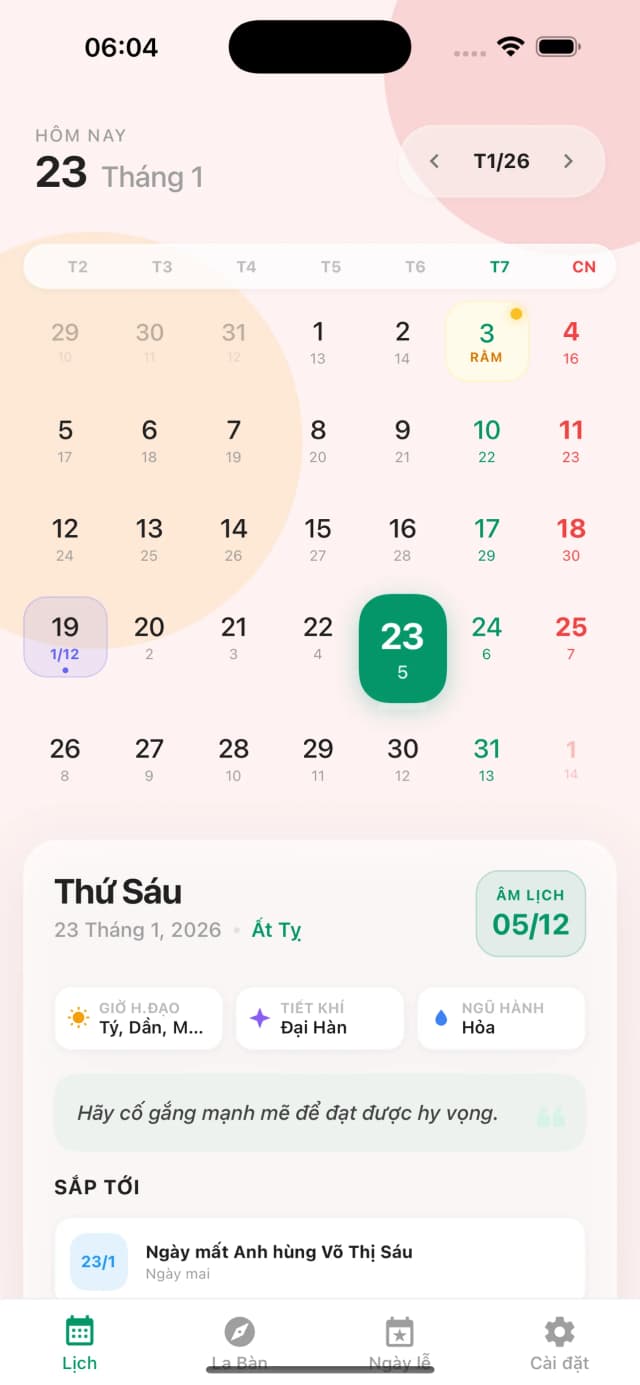Open the Âm lịch 05/12 badge
The image size is (640, 1385).
530,914
